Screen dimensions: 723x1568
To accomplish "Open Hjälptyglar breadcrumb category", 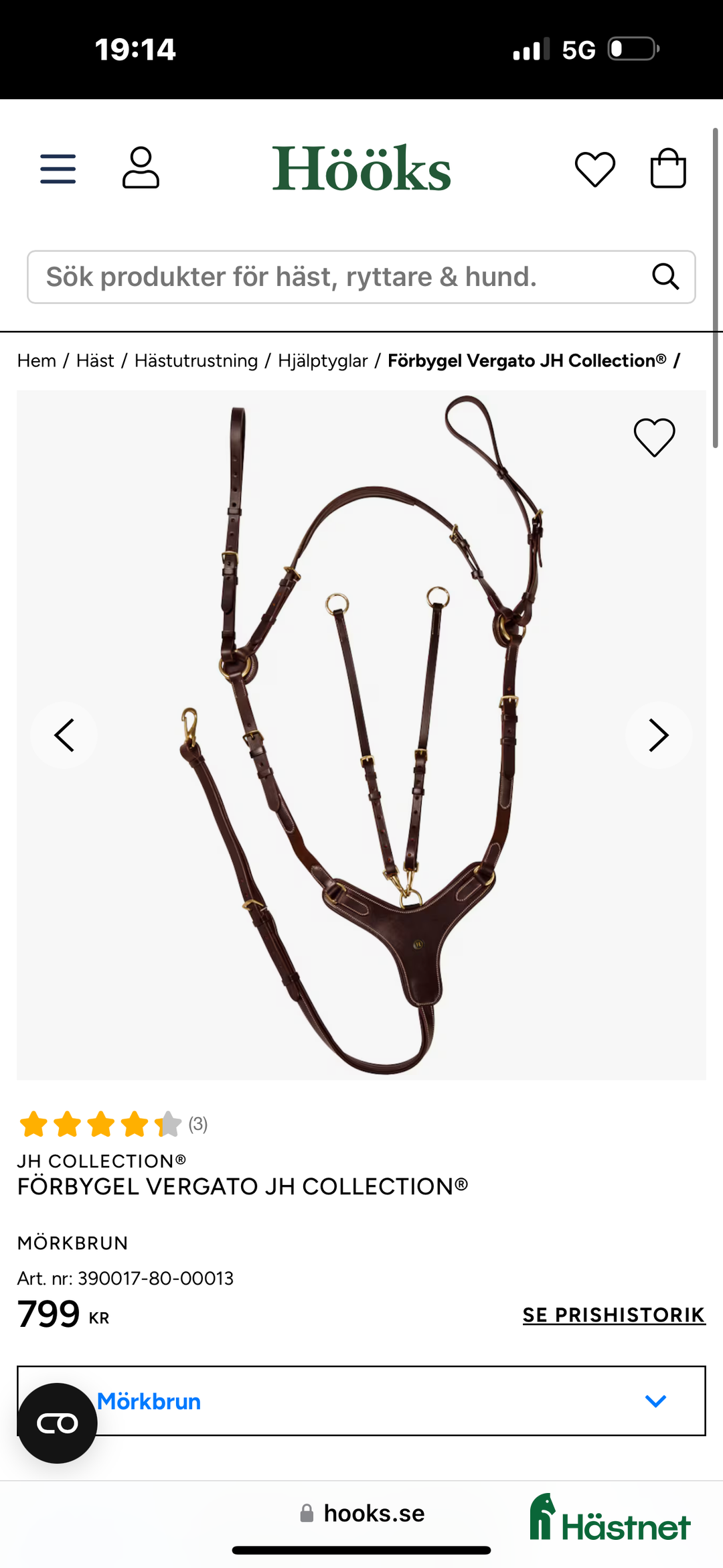I will tap(323, 361).
